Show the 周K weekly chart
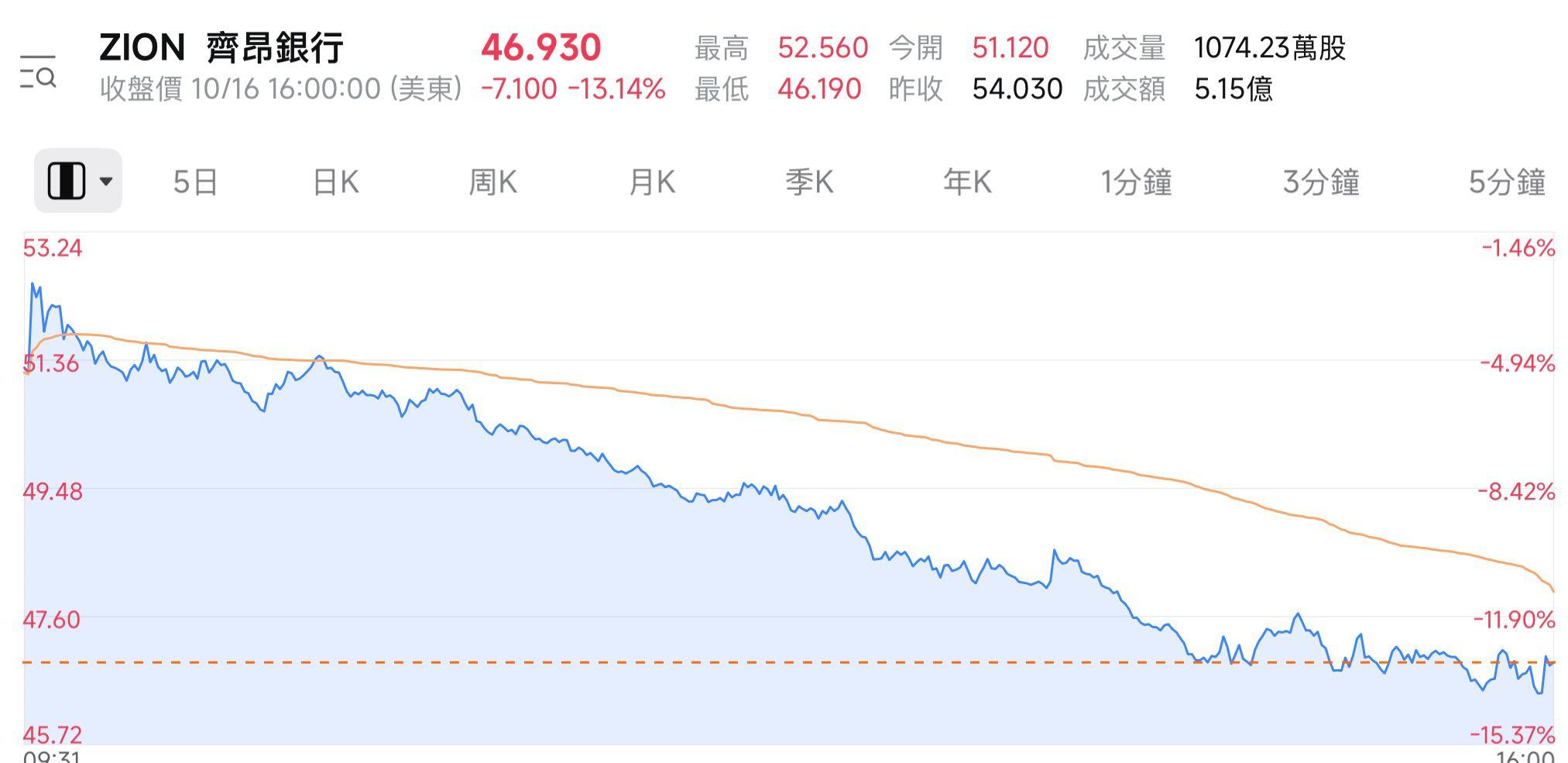This screenshot has height=763, width=1568. pos(492,183)
